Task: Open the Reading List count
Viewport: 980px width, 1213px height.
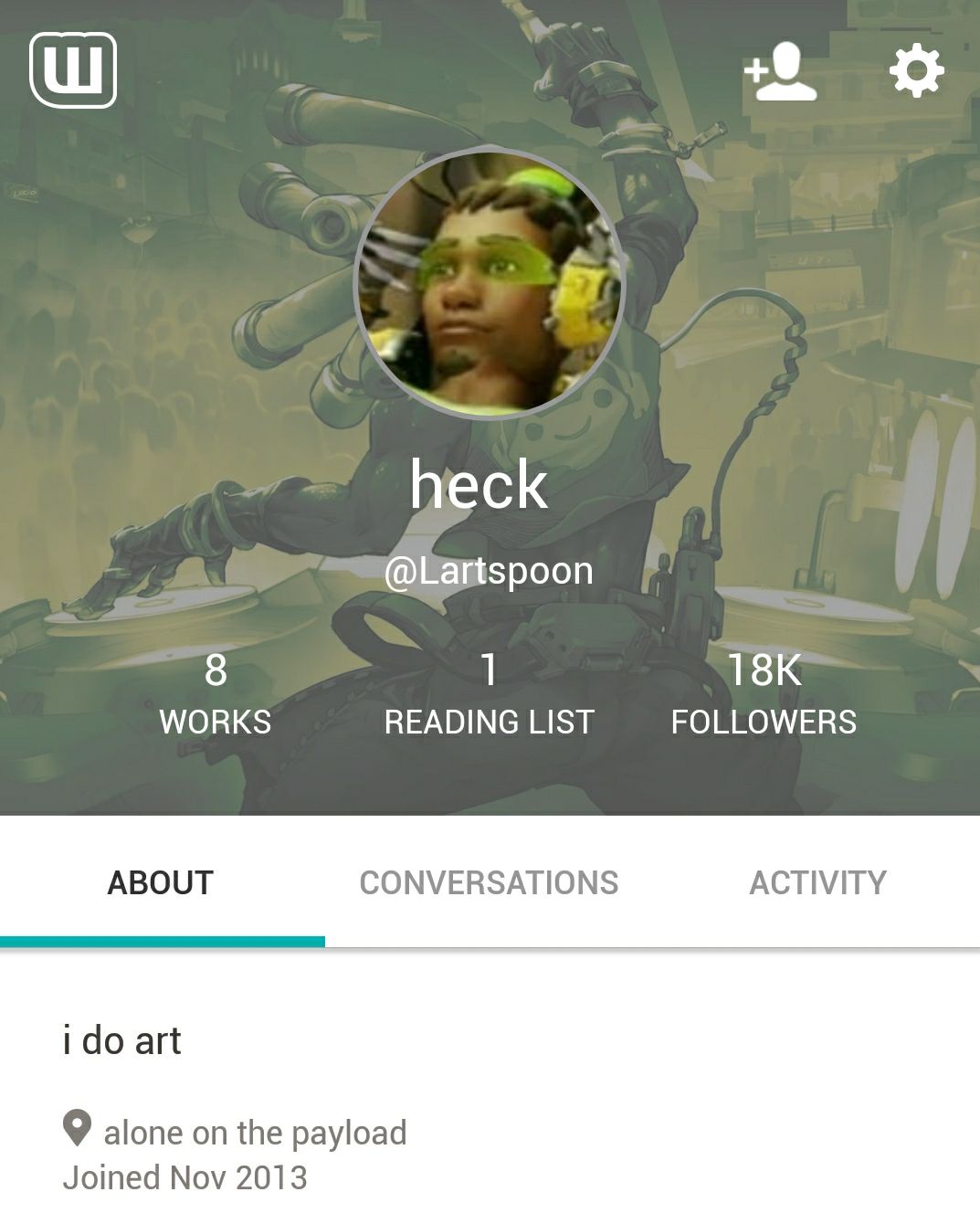Action: pos(490,694)
